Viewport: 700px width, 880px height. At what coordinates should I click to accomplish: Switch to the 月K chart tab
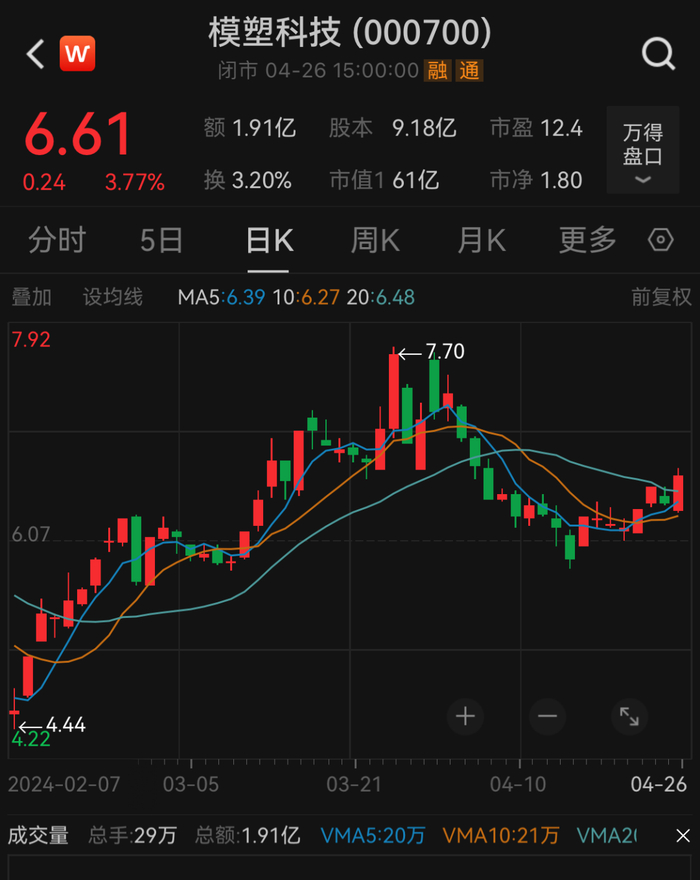[481, 241]
